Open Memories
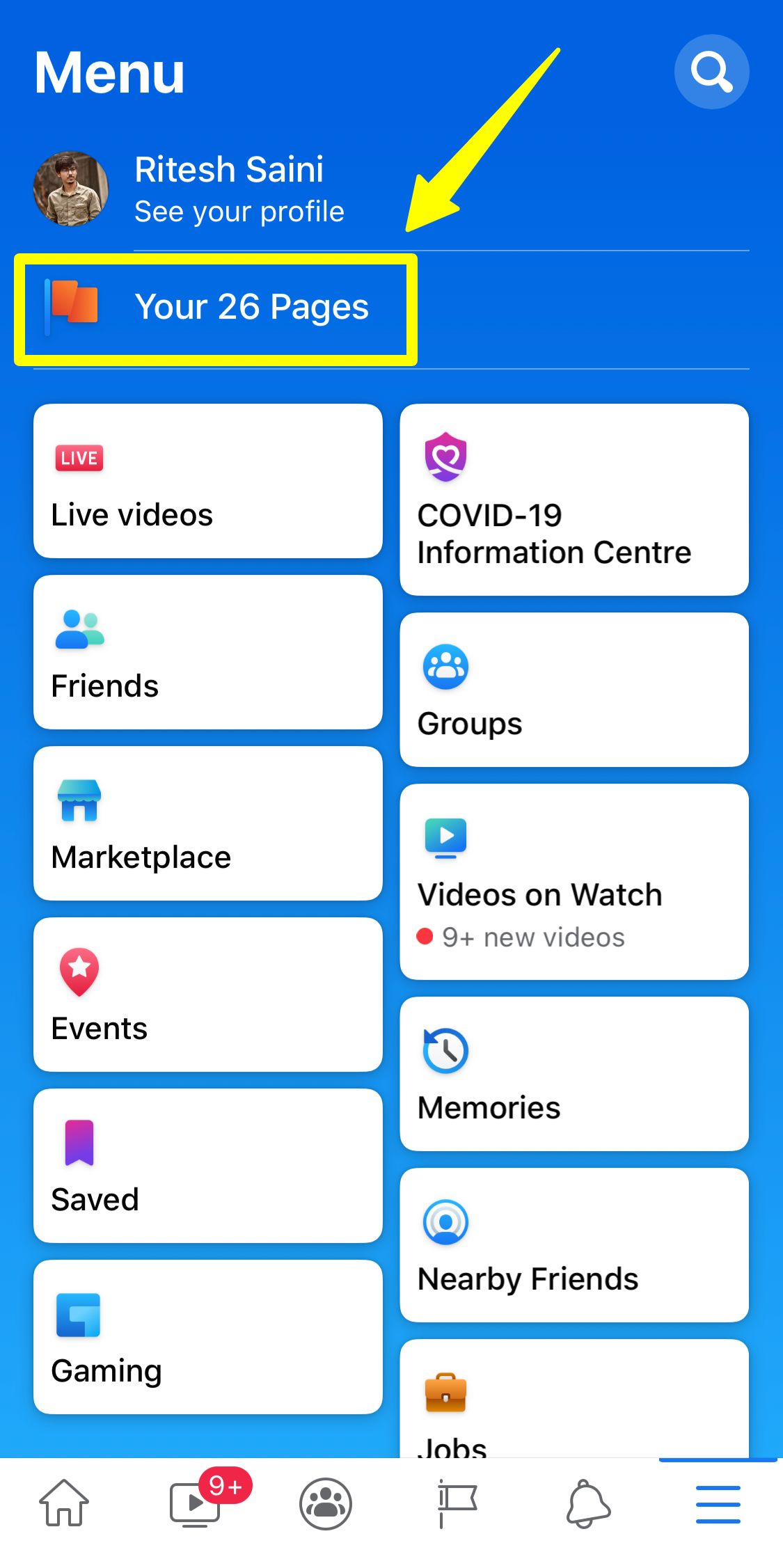This screenshot has height=1568, width=783. point(574,1074)
